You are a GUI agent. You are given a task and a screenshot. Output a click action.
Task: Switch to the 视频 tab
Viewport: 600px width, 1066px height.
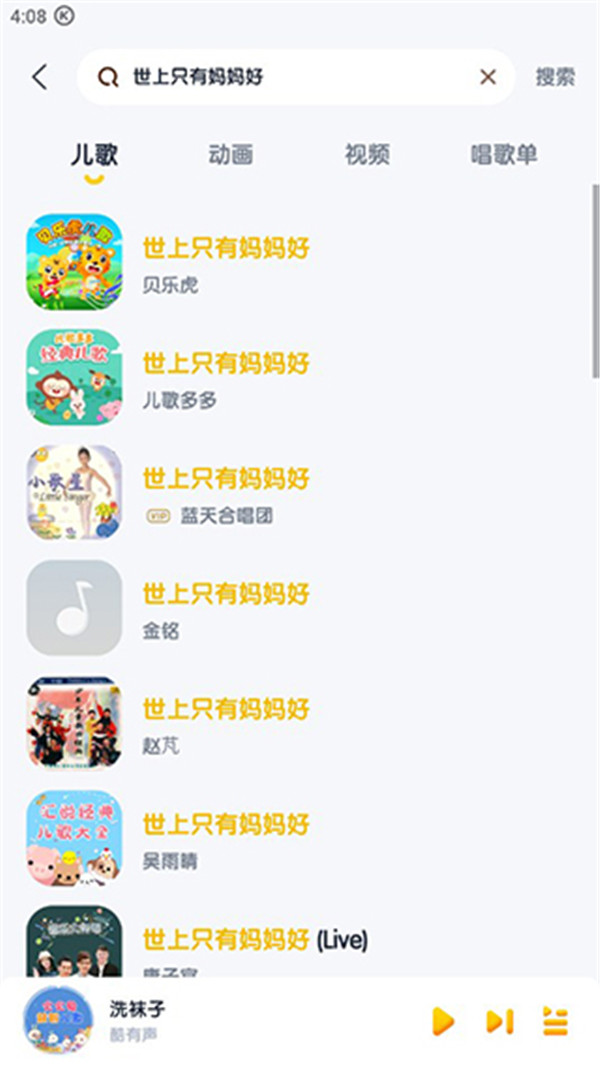(x=367, y=155)
